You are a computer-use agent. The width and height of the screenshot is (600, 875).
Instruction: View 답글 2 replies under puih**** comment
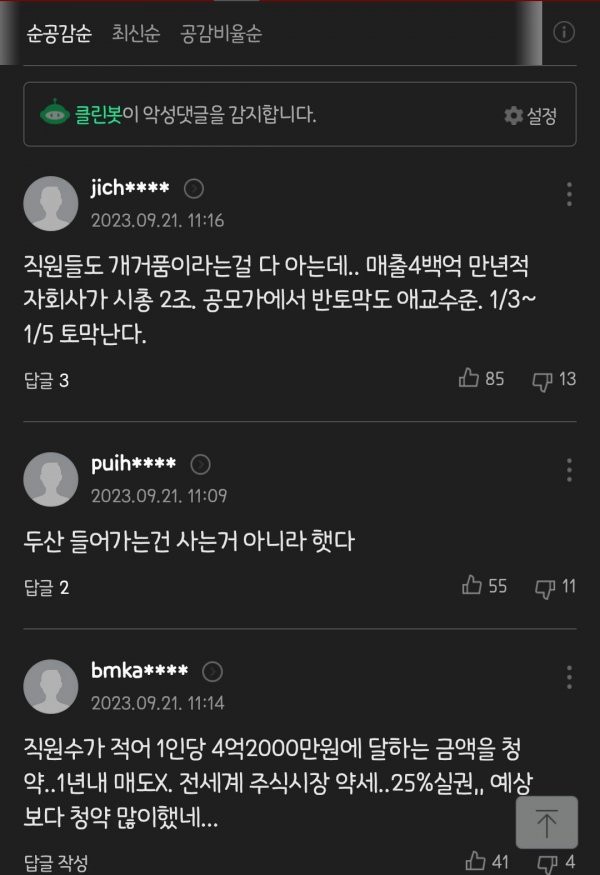click(47, 588)
